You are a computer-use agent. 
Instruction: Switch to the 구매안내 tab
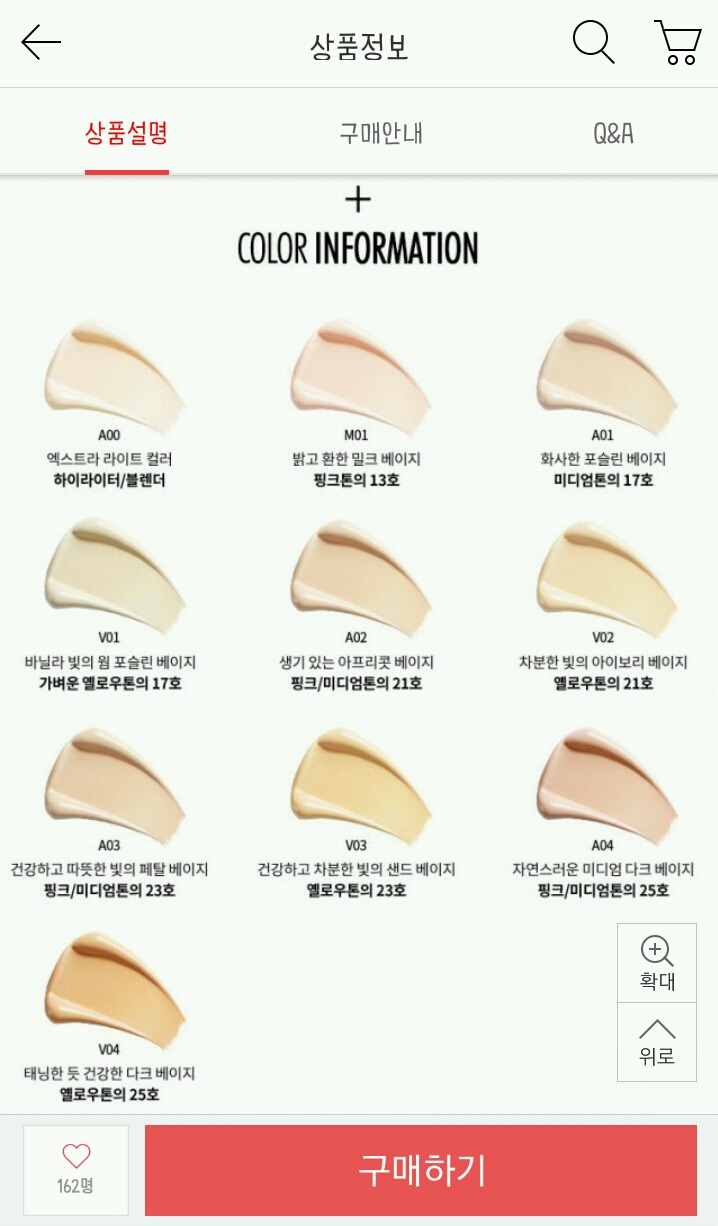380,133
